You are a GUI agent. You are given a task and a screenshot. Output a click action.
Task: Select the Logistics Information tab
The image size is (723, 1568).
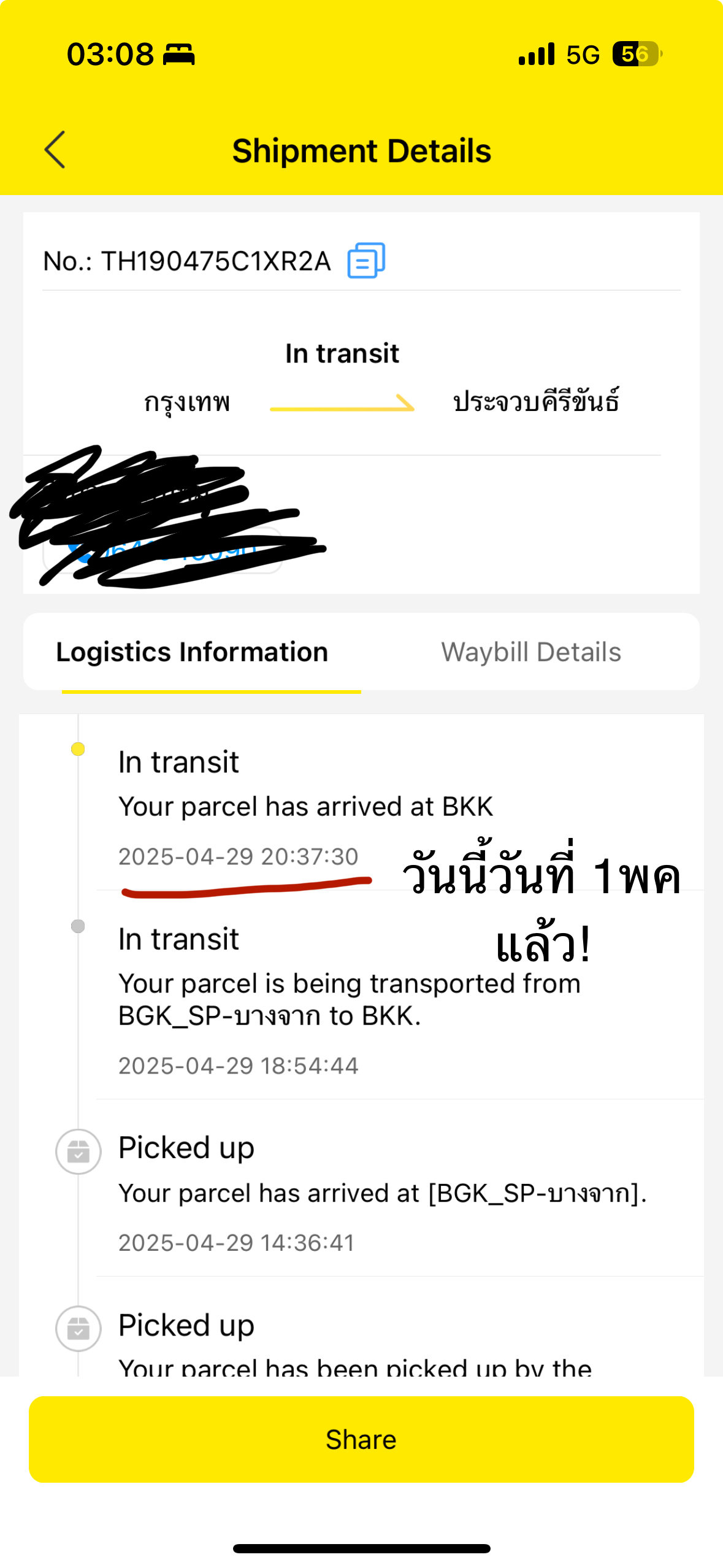(192, 651)
